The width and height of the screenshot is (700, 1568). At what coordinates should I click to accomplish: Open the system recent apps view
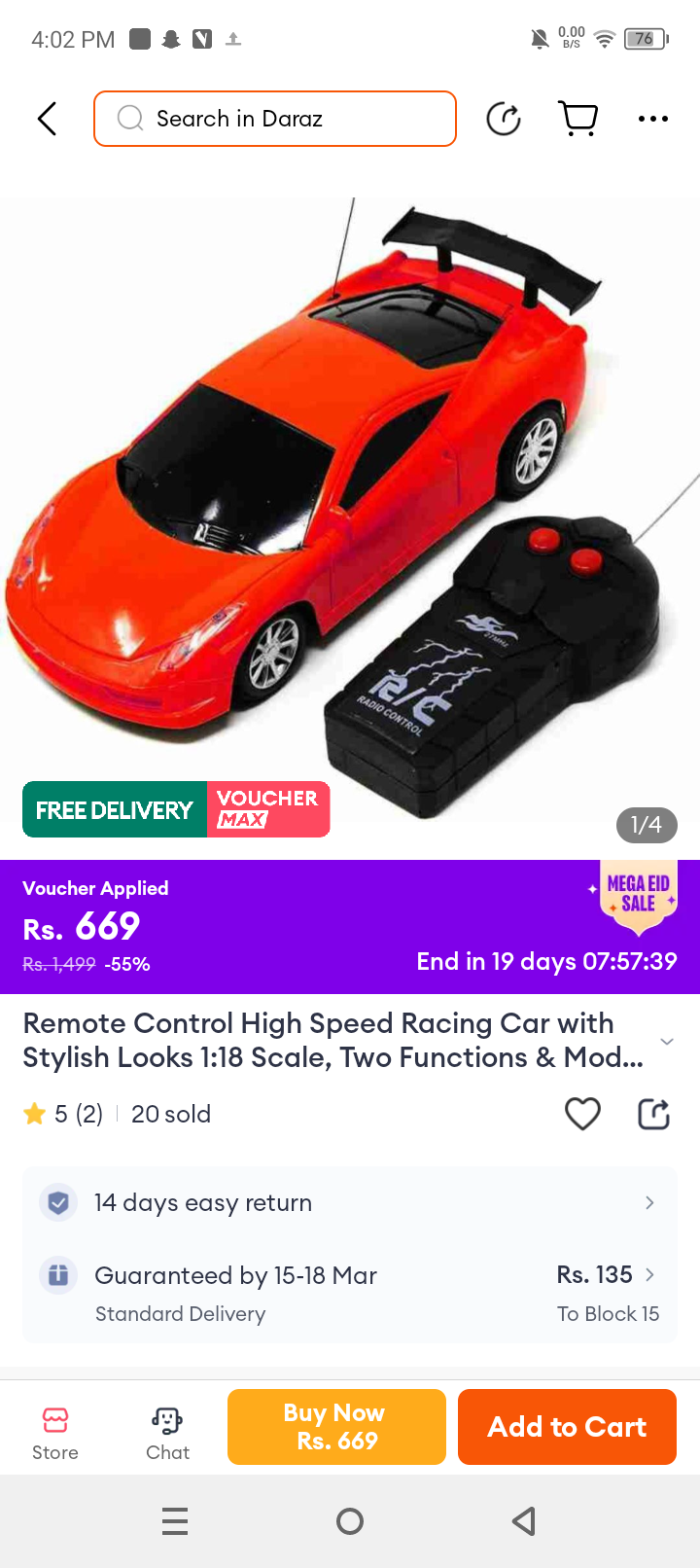(x=175, y=1521)
